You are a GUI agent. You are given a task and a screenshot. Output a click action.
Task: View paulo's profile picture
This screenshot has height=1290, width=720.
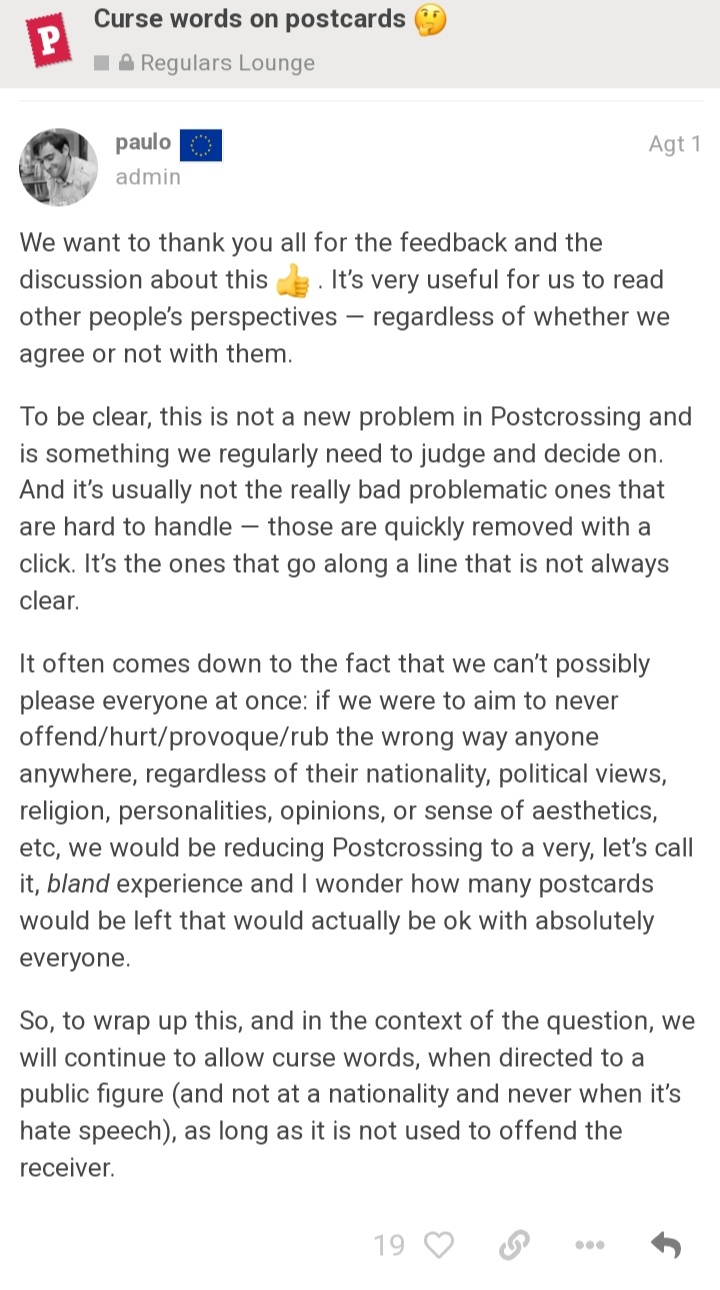click(x=58, y=167)
